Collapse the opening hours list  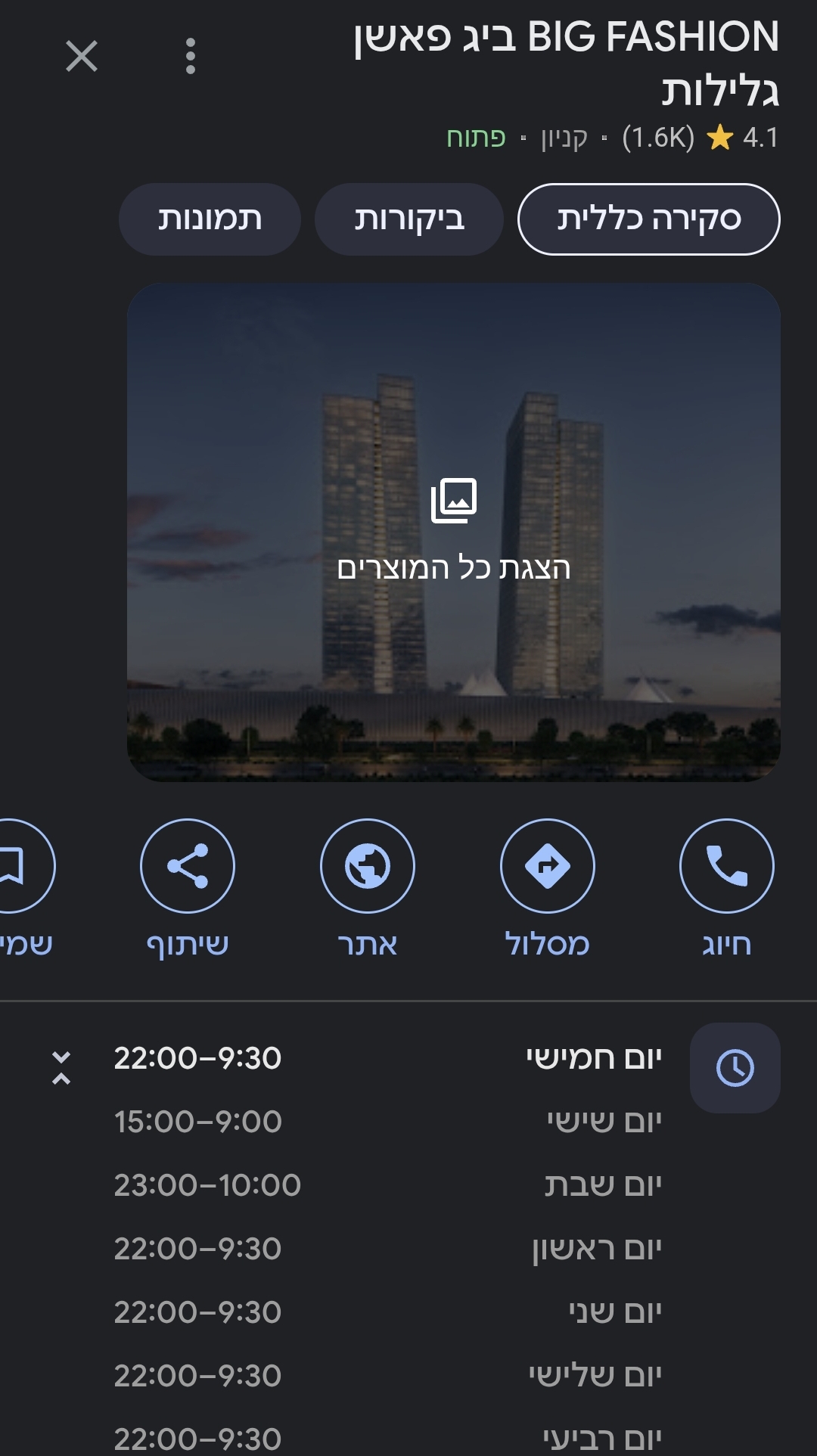click(x=61, y=1067)
